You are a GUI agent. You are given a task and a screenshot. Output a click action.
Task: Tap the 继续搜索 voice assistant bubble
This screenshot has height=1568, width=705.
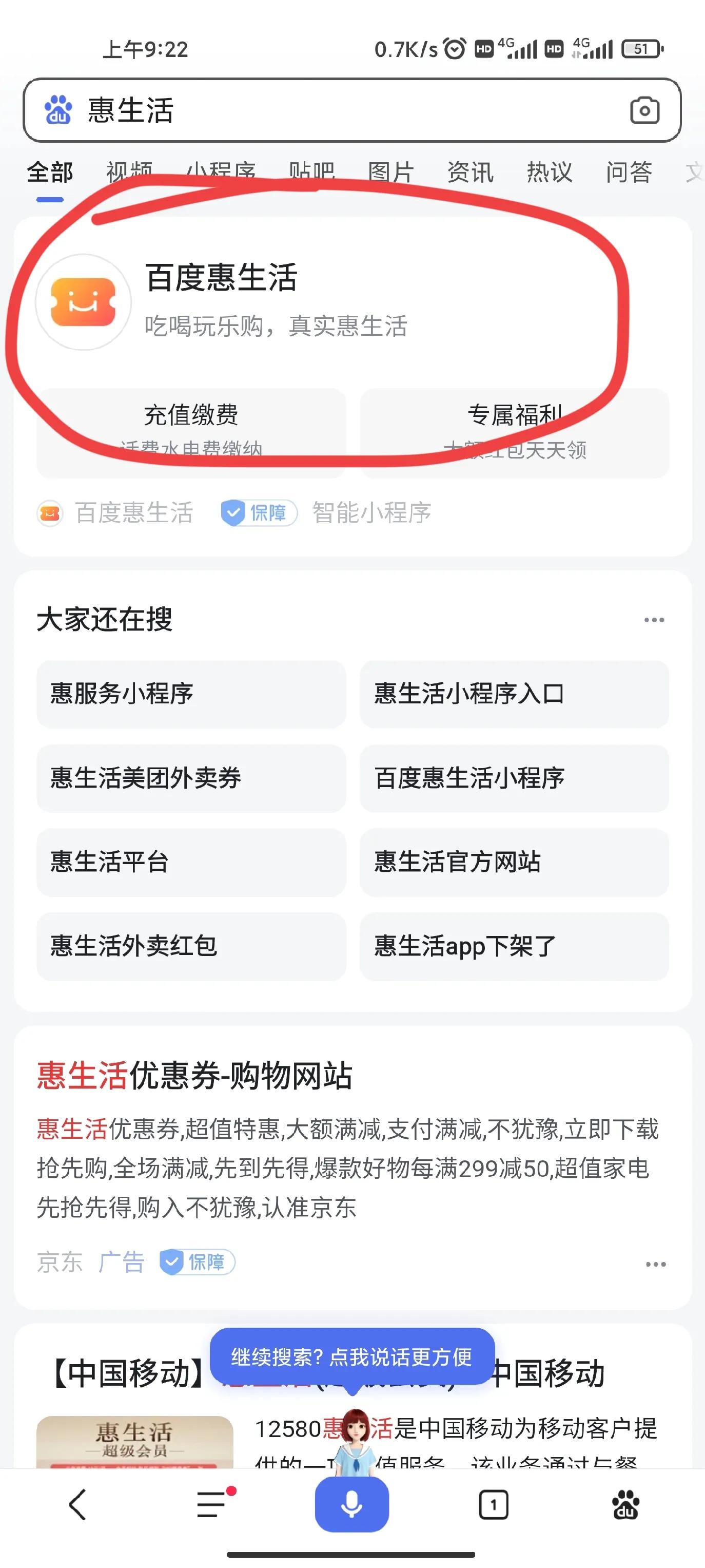pos(351,1359)
